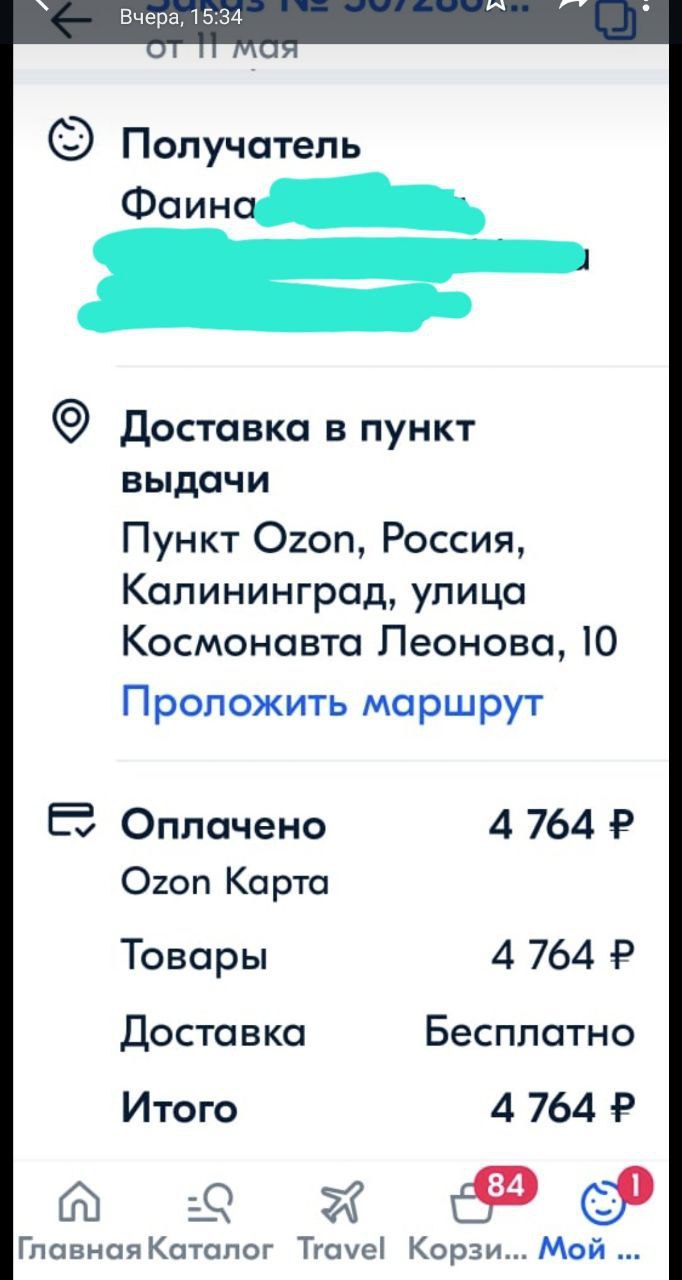Open the Проложить маршрут link
Image resolution: width=682 pixels, height=1280 pixels.
tap(331, 702)
